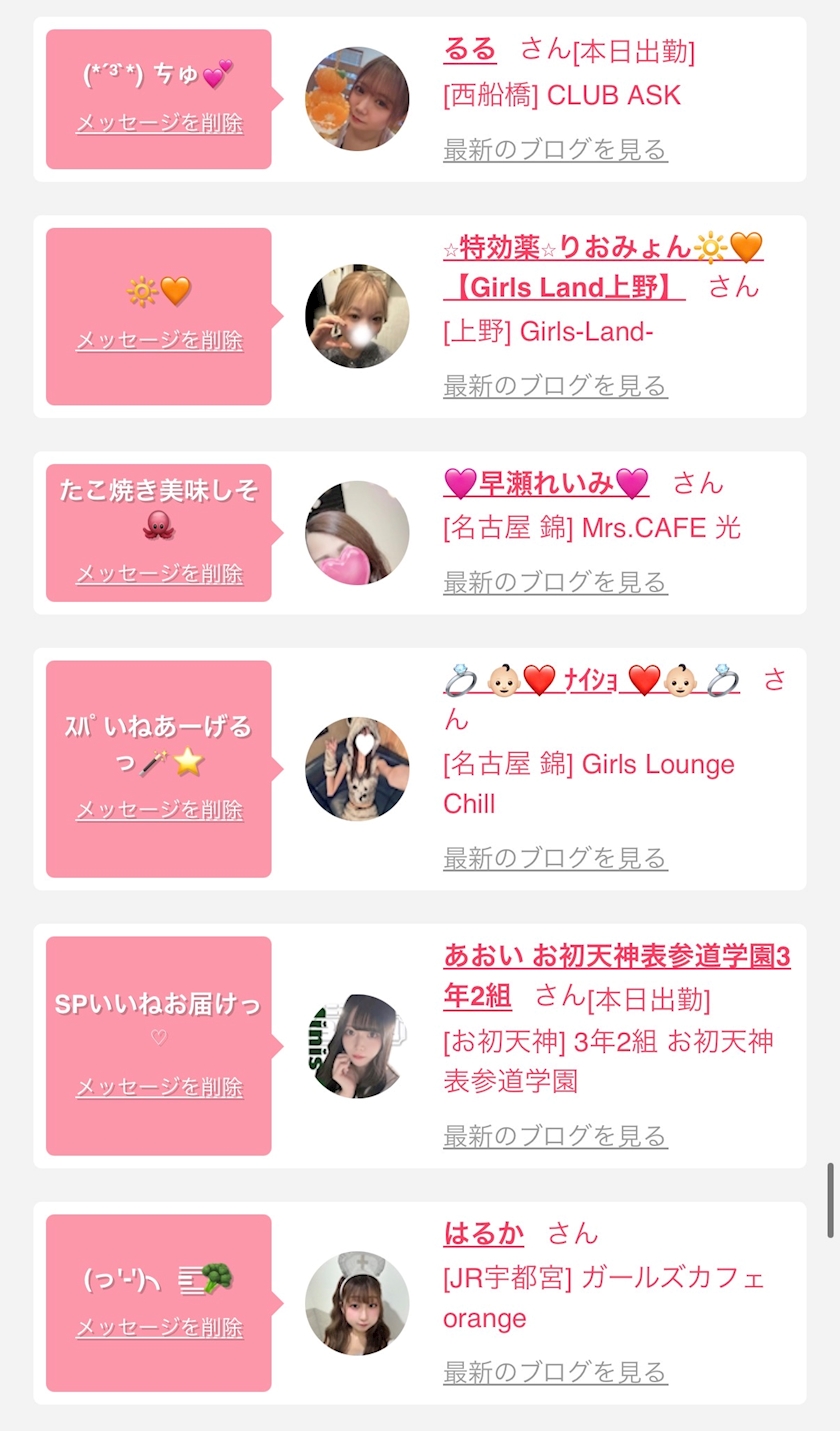The image size is (840, 1431).
Task: View 早瀬れいみ's latest blog
Action: pyautogui.click(x=555, y=581)
